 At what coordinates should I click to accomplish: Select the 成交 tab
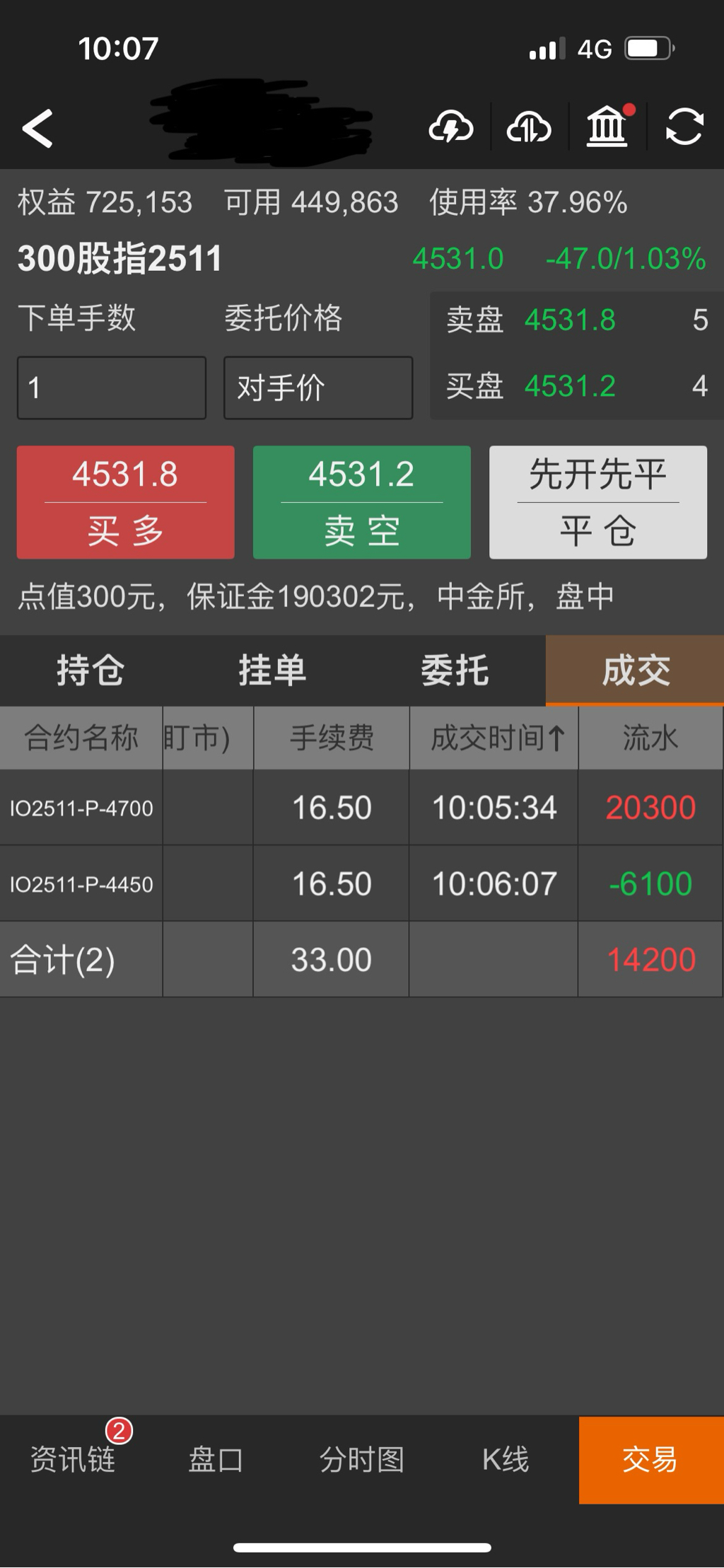636,670
